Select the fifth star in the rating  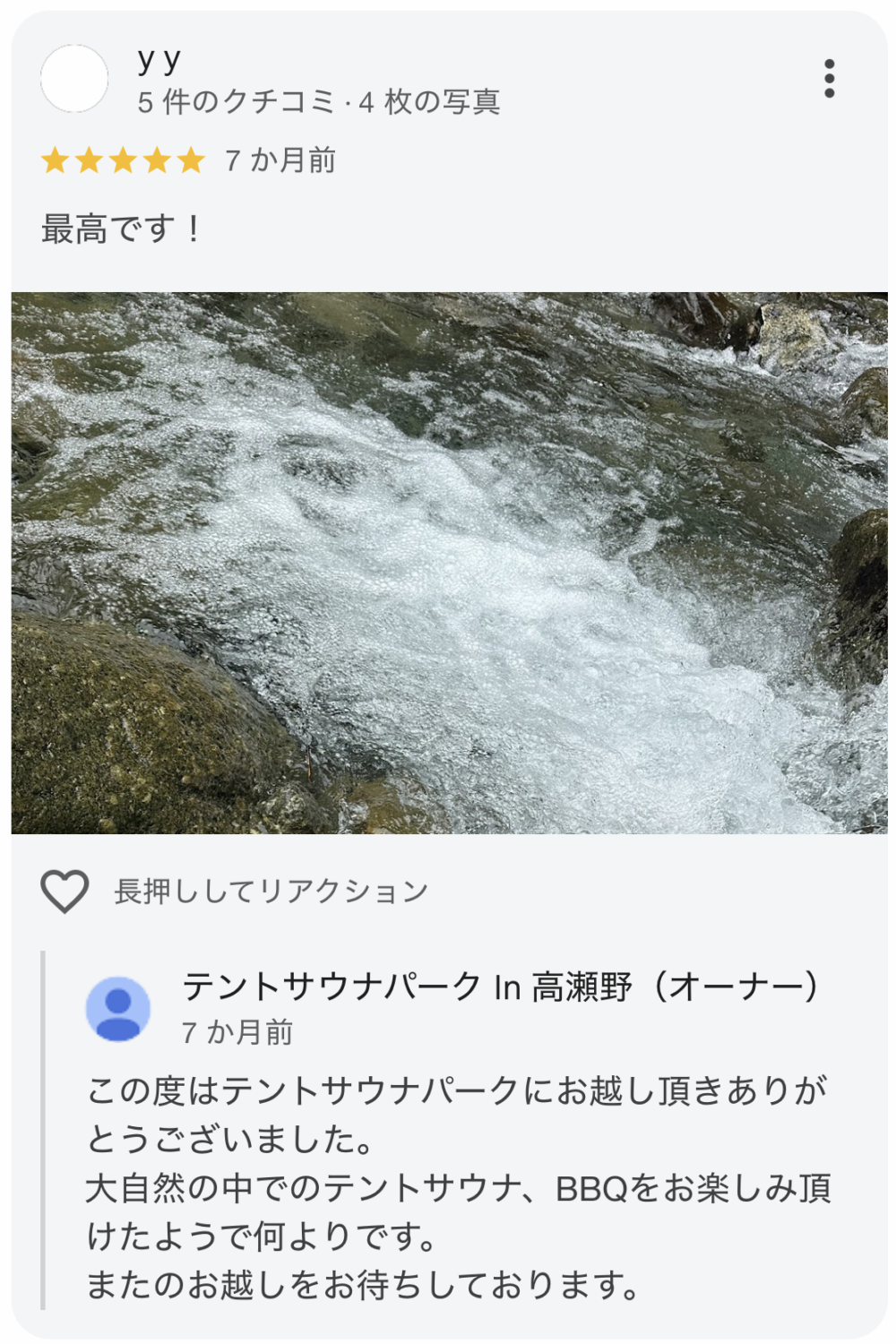click(x=190, y=161)
